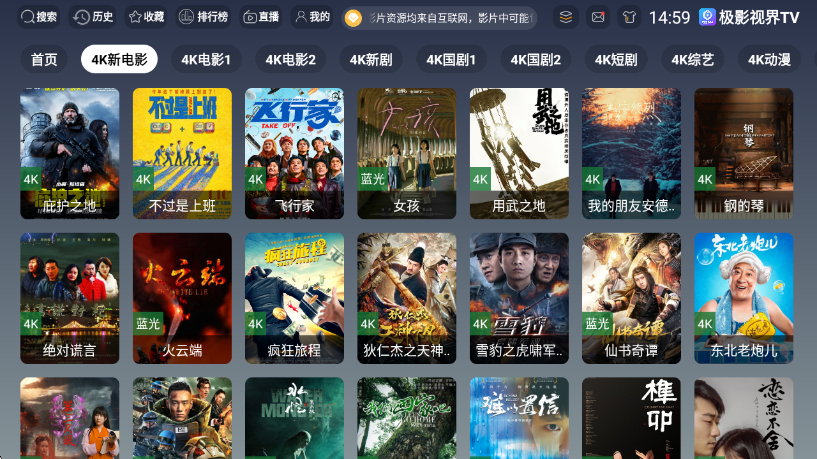Open the movie 庇护之地

pos(70,153)
